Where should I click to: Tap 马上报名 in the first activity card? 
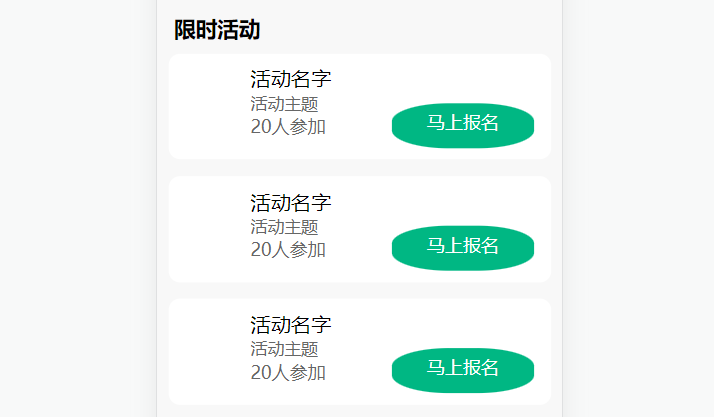[462, 124]
